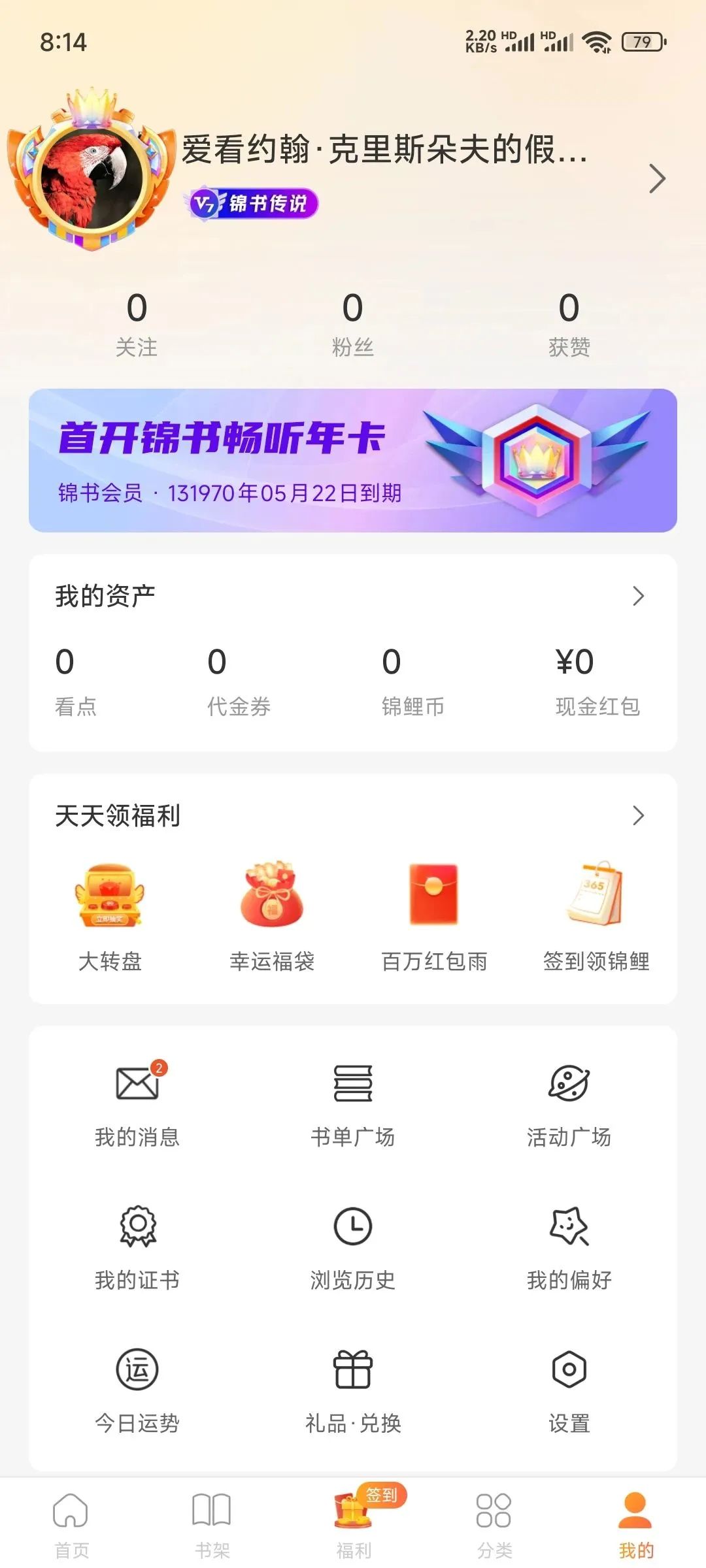Open 我的偏好 preferences
Screen dimensions: 706x1568
point(569,1247)
